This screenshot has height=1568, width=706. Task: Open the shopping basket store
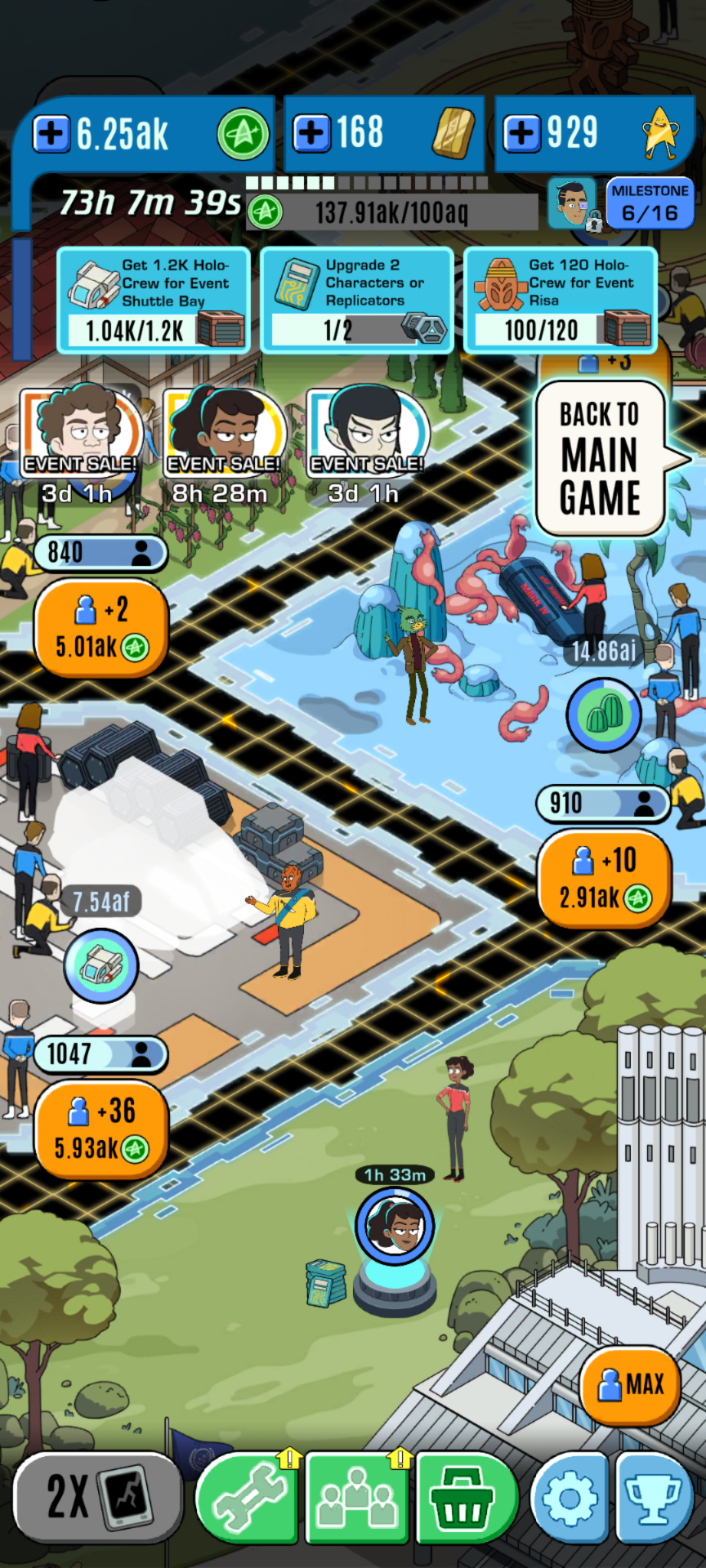pos(467,1497)
